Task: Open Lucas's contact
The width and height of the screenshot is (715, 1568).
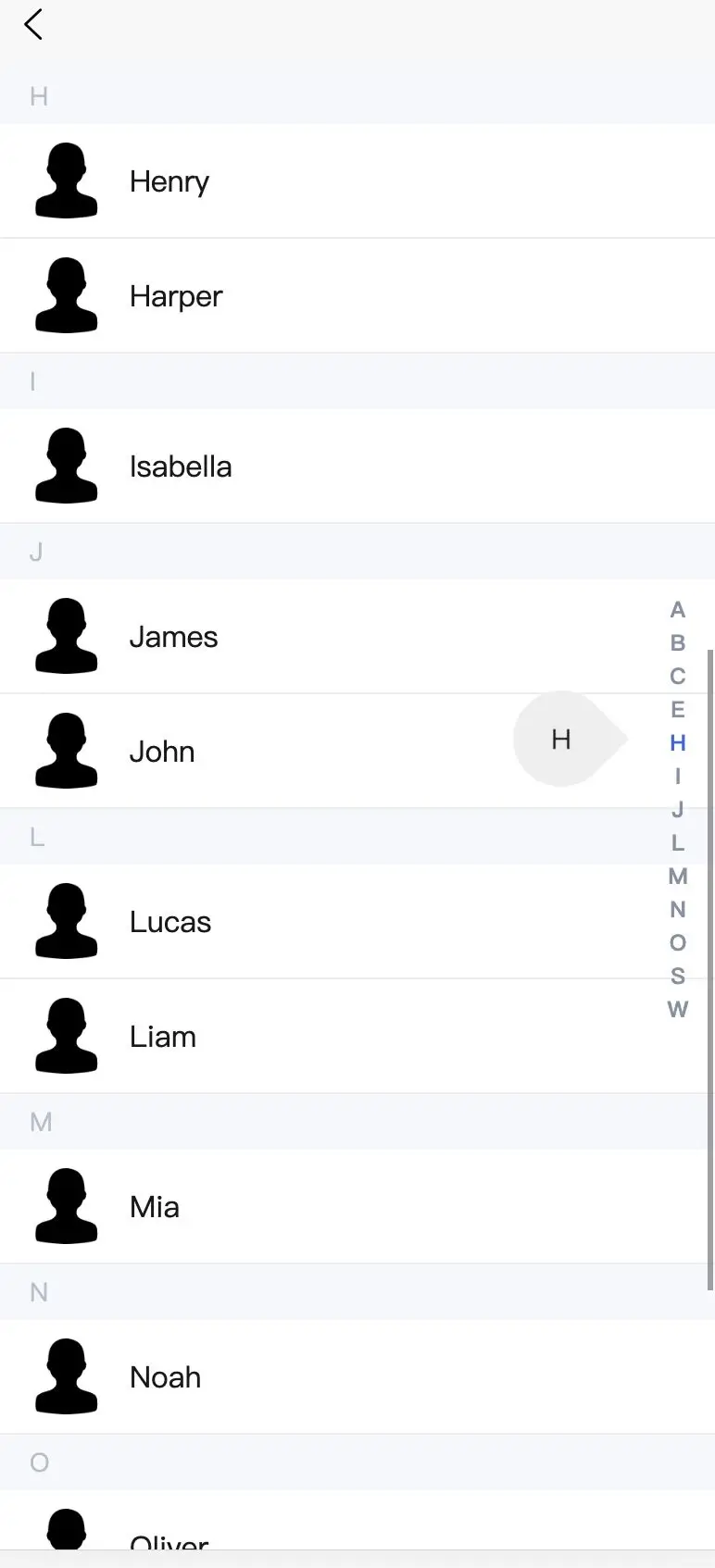Action: (357, 922)
